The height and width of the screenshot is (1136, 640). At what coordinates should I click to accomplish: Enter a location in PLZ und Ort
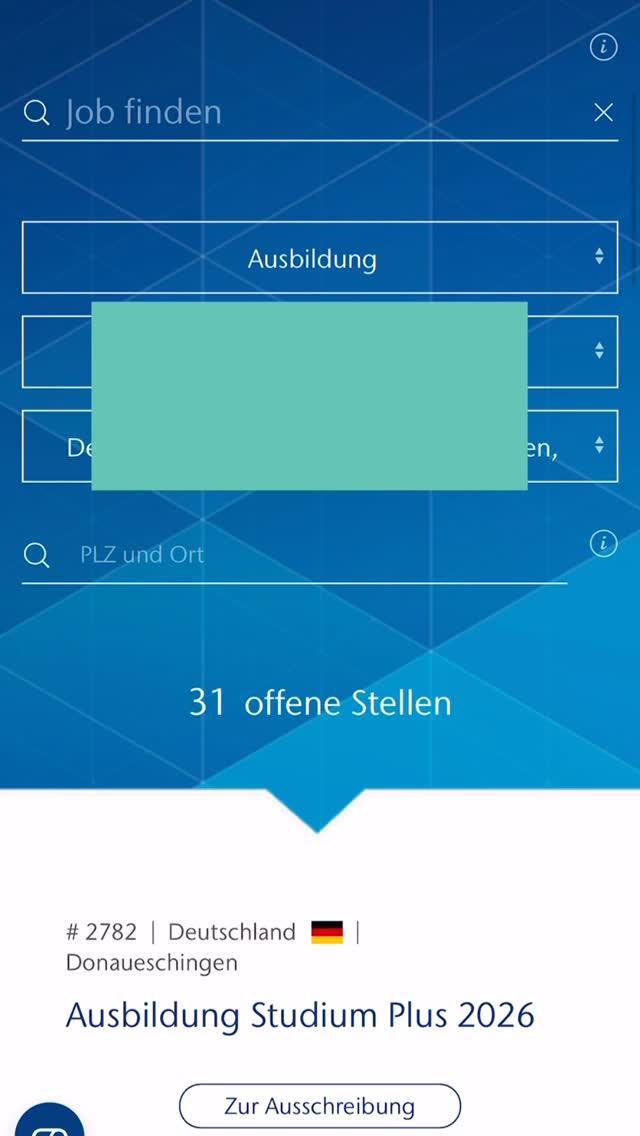300,554
